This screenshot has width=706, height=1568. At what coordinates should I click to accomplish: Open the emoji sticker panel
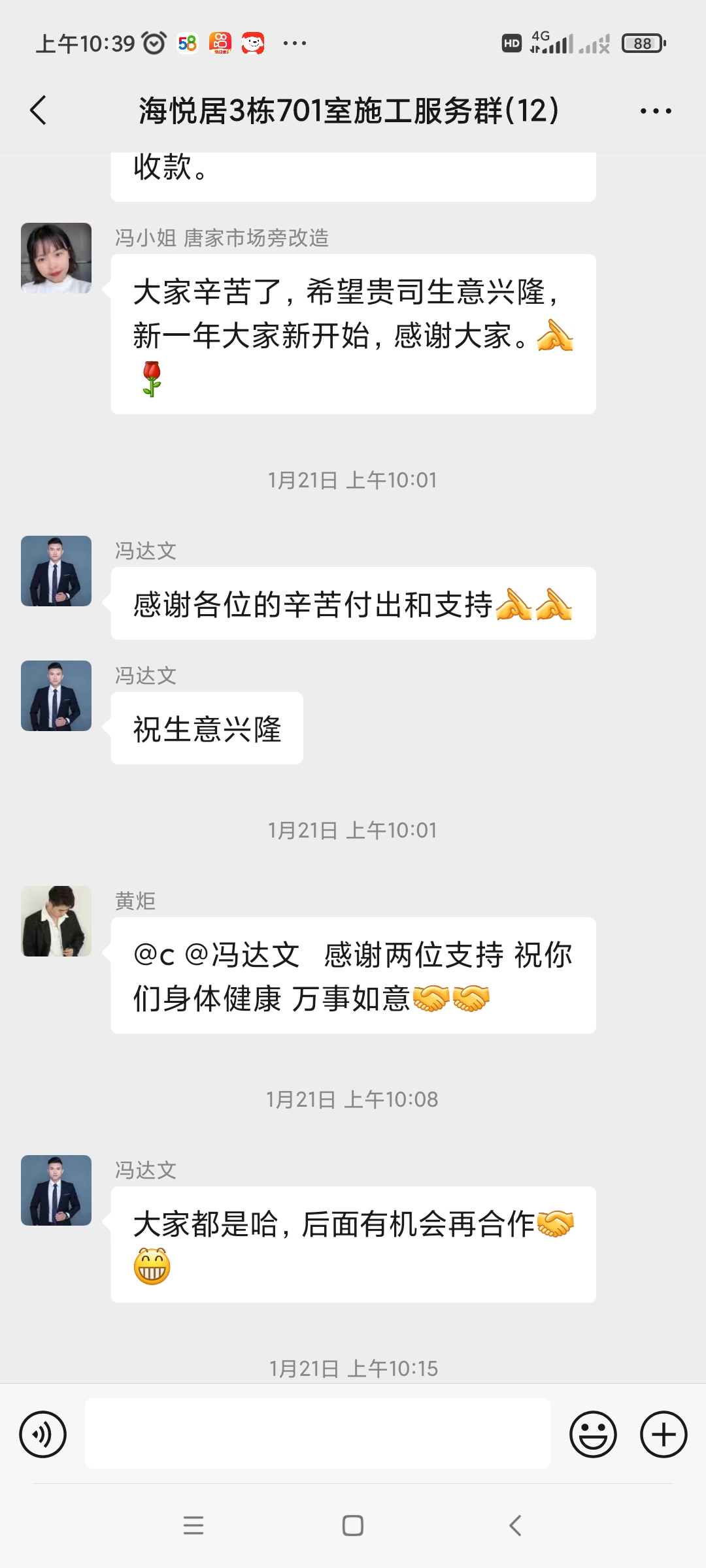click(x=593, y=1435)
